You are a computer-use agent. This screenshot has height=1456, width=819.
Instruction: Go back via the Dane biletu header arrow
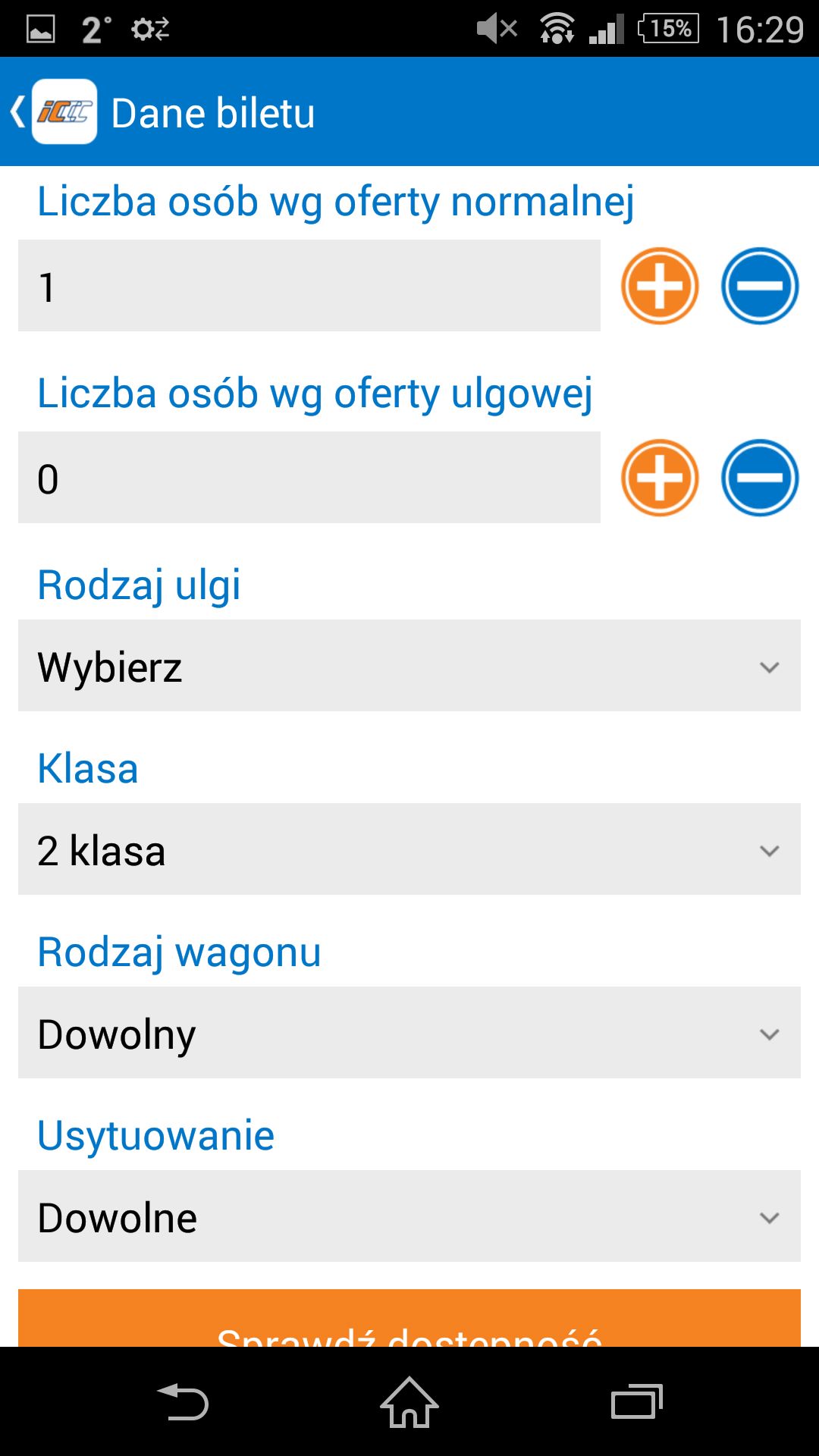[x=18, y=111]
